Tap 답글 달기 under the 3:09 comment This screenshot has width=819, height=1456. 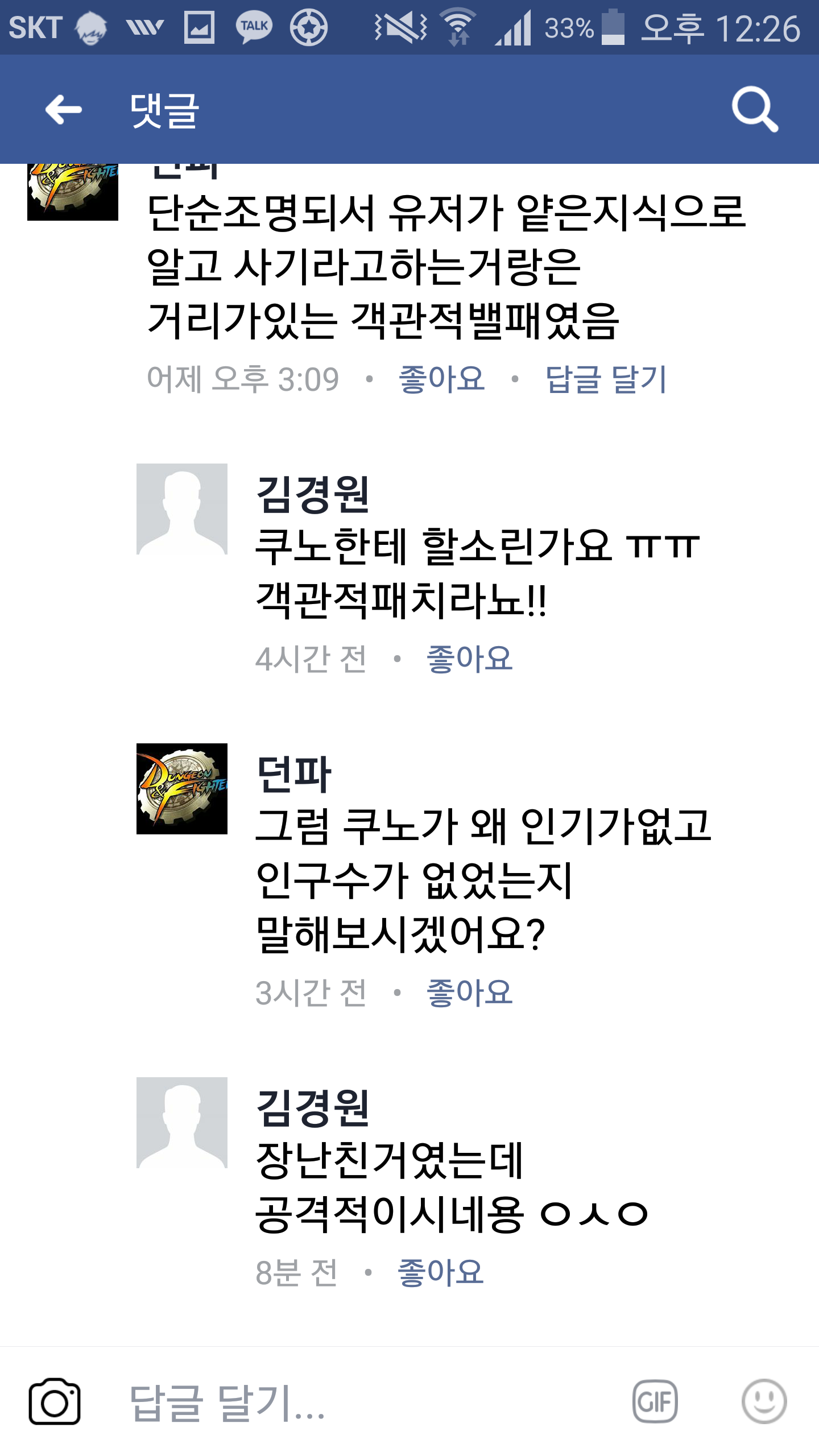[605, 379]
